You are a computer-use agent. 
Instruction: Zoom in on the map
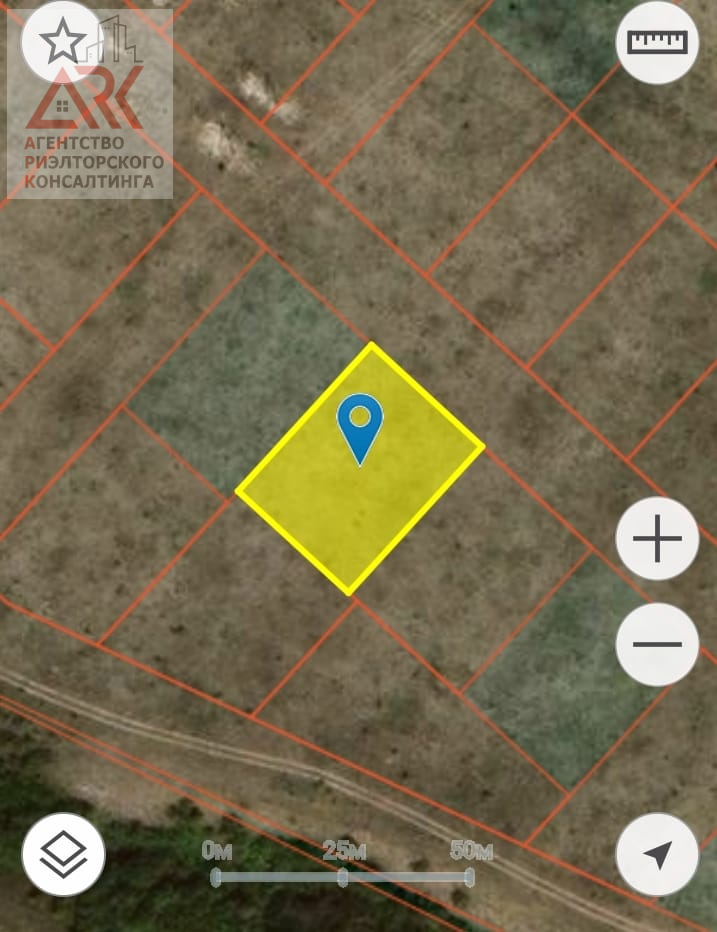point(657,539)
